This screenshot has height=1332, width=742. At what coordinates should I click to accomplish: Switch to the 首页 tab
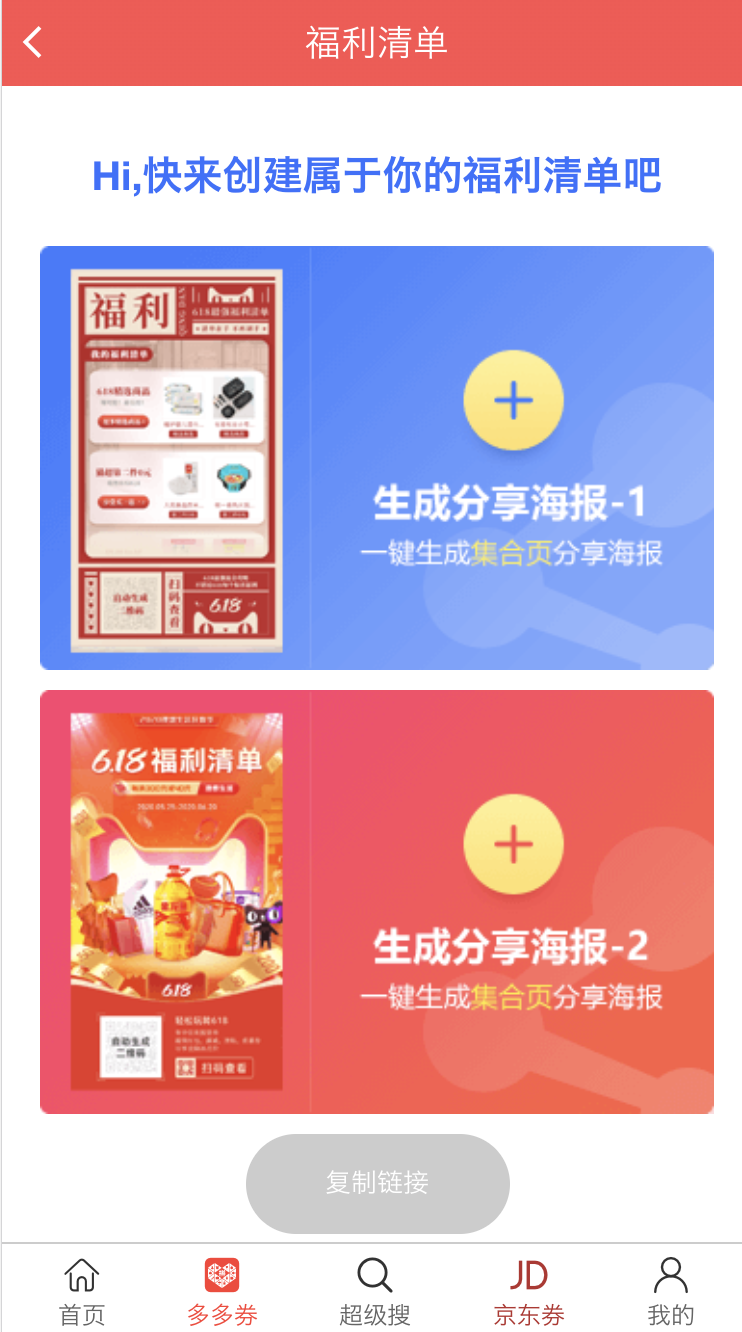tap(82, 1291)
